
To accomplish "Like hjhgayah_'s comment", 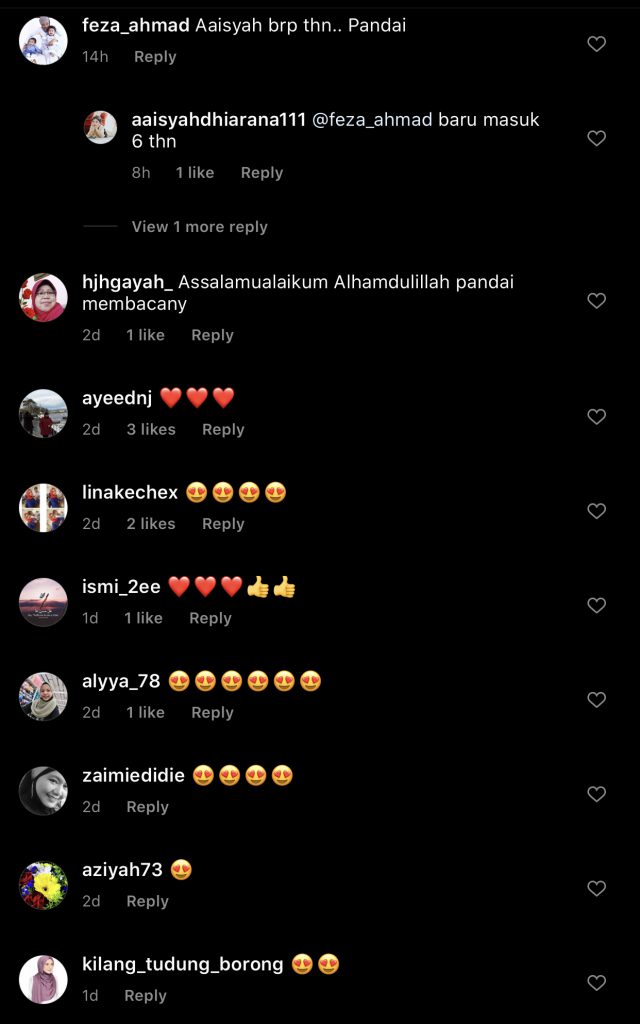I will (596, 301).
